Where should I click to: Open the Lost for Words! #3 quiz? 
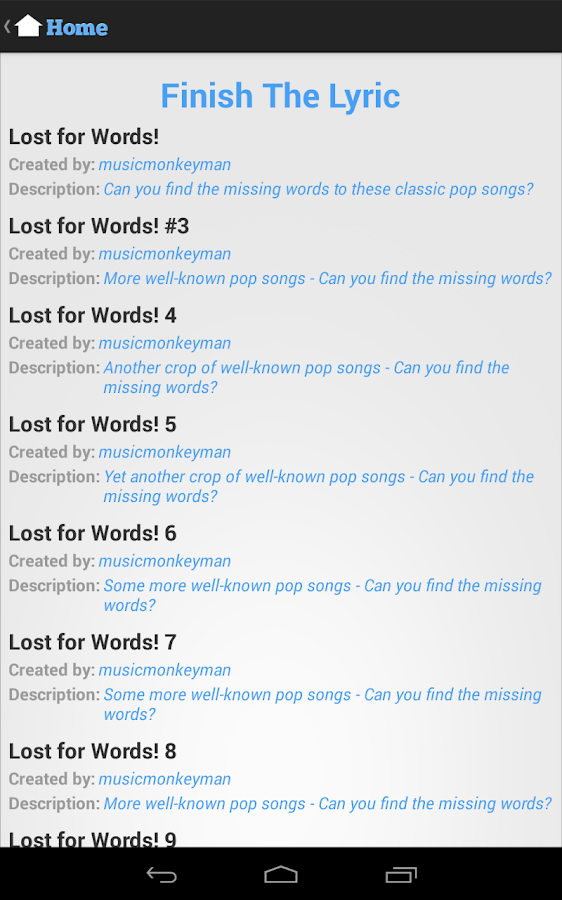(99, 226)
